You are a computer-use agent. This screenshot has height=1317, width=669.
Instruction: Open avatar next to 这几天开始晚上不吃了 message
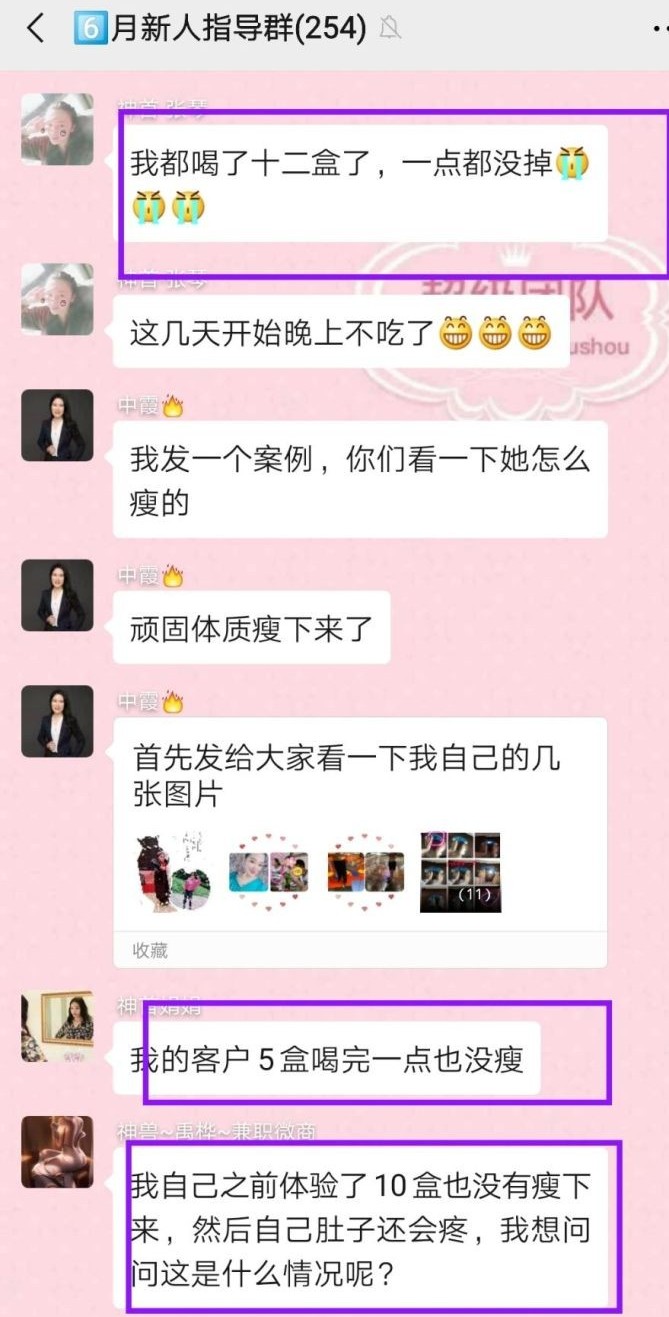click(x=57, y=299)
